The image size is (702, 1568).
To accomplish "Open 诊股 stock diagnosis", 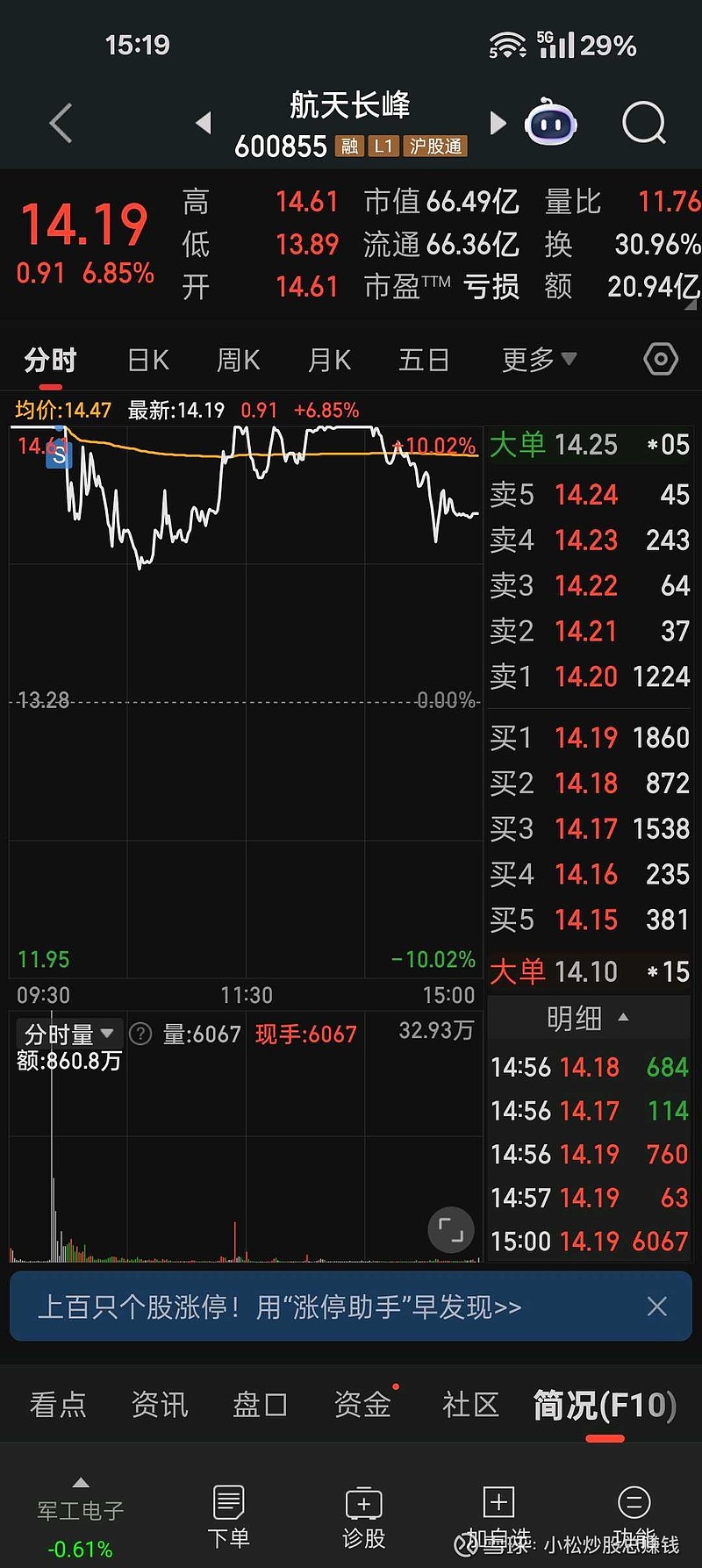I will pos(363,1517).
